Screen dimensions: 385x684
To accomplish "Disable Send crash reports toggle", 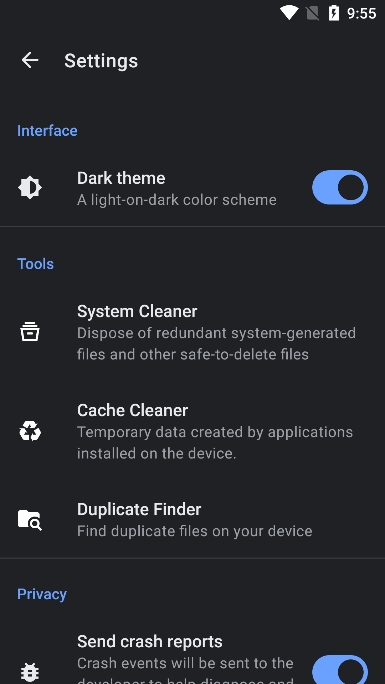I will [x=340, y=670].
